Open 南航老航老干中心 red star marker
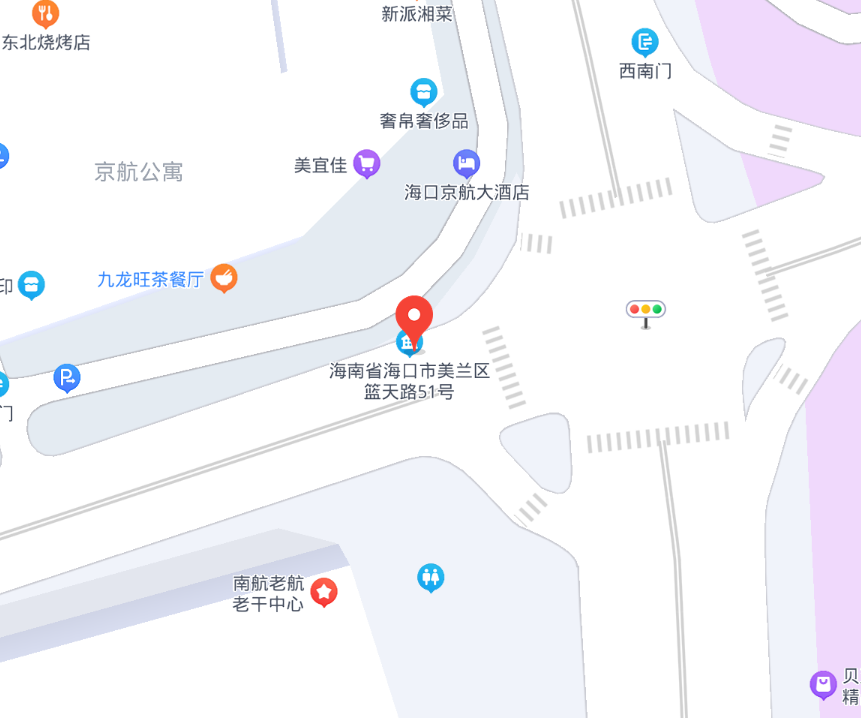The width and height of the screenshot is (861, 718). click(324, 592)
